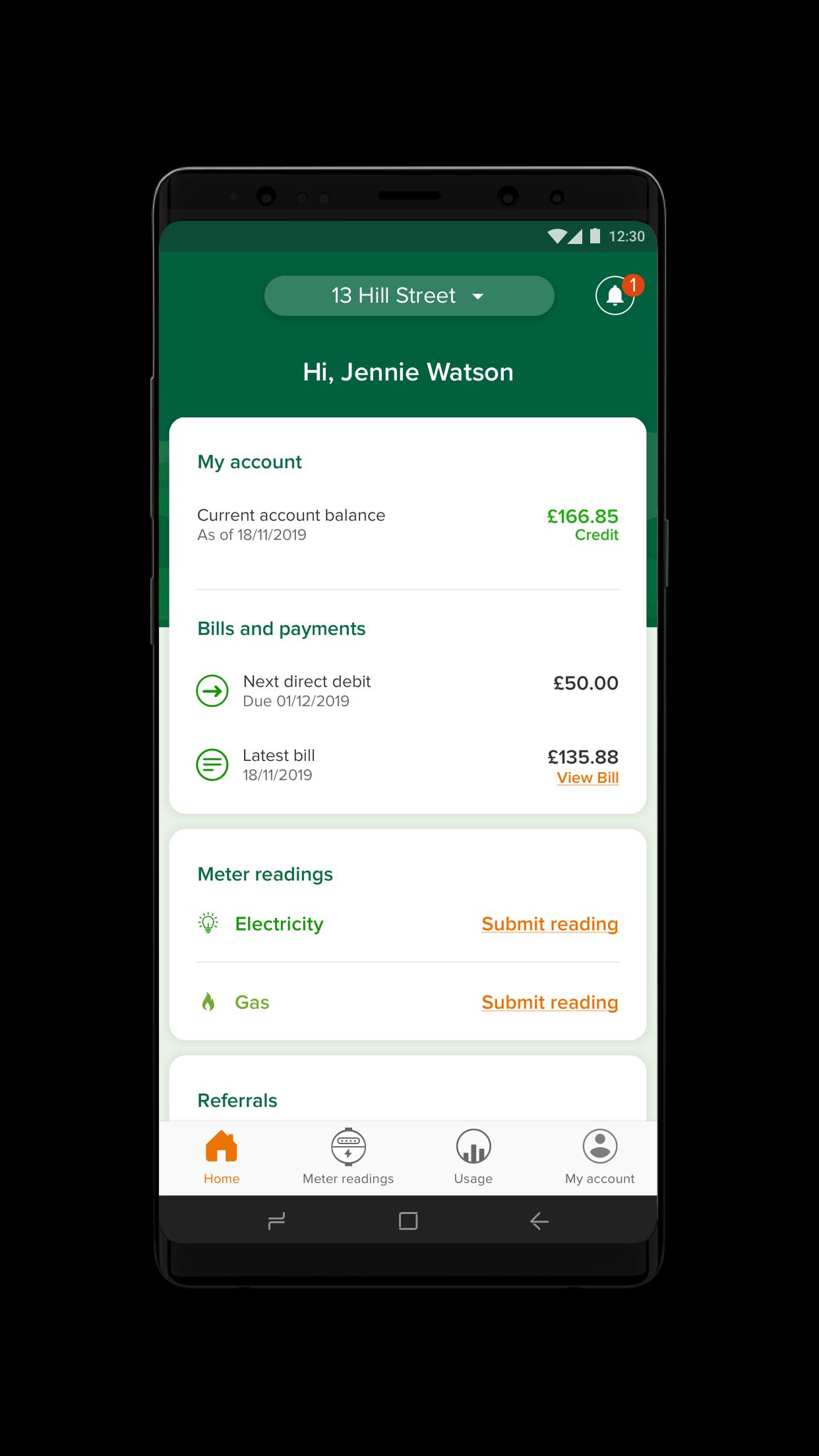Tap the system back button
819x1456 pixels.
click(539, 1221)
